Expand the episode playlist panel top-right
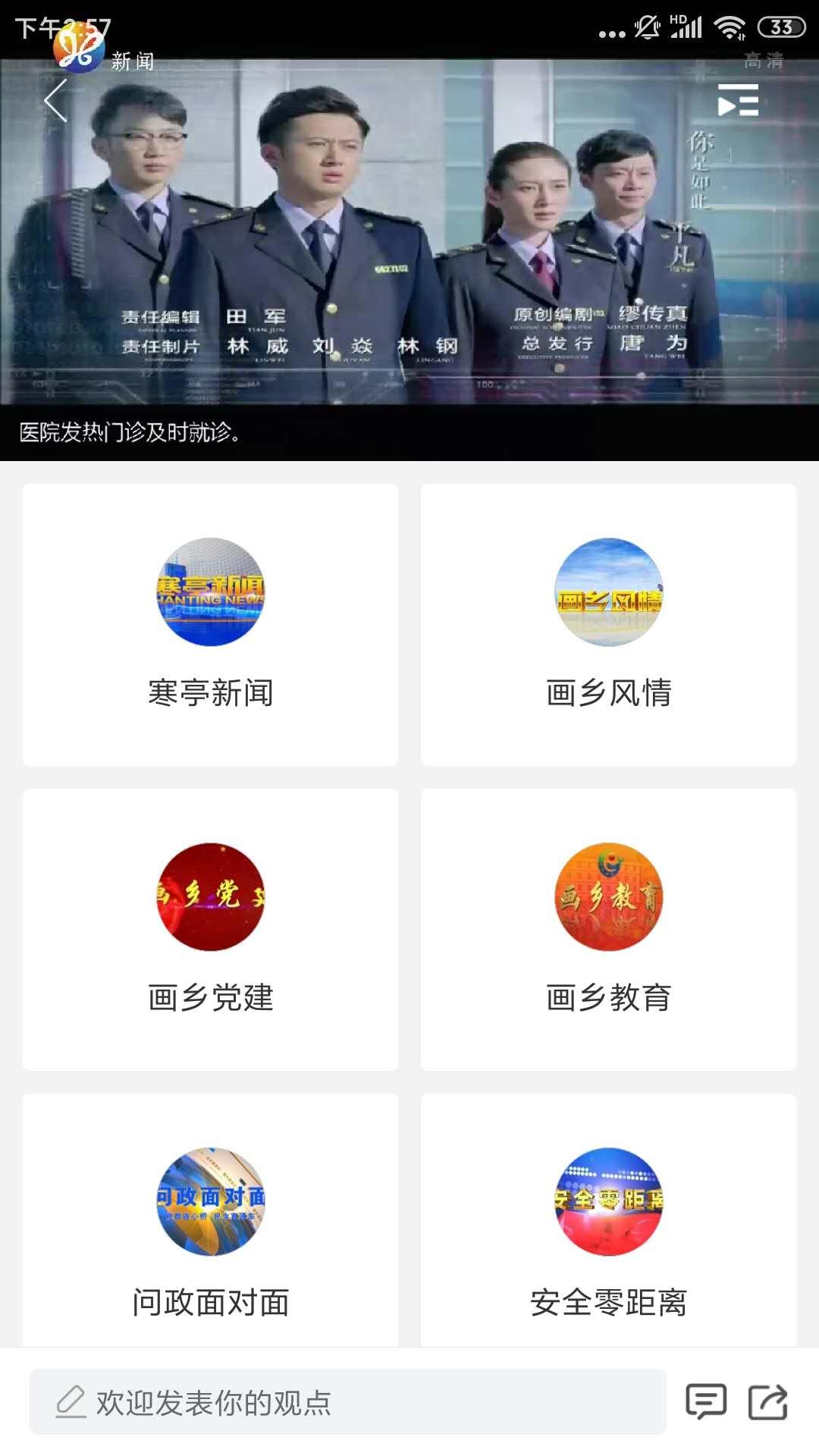 coord(736,101)
